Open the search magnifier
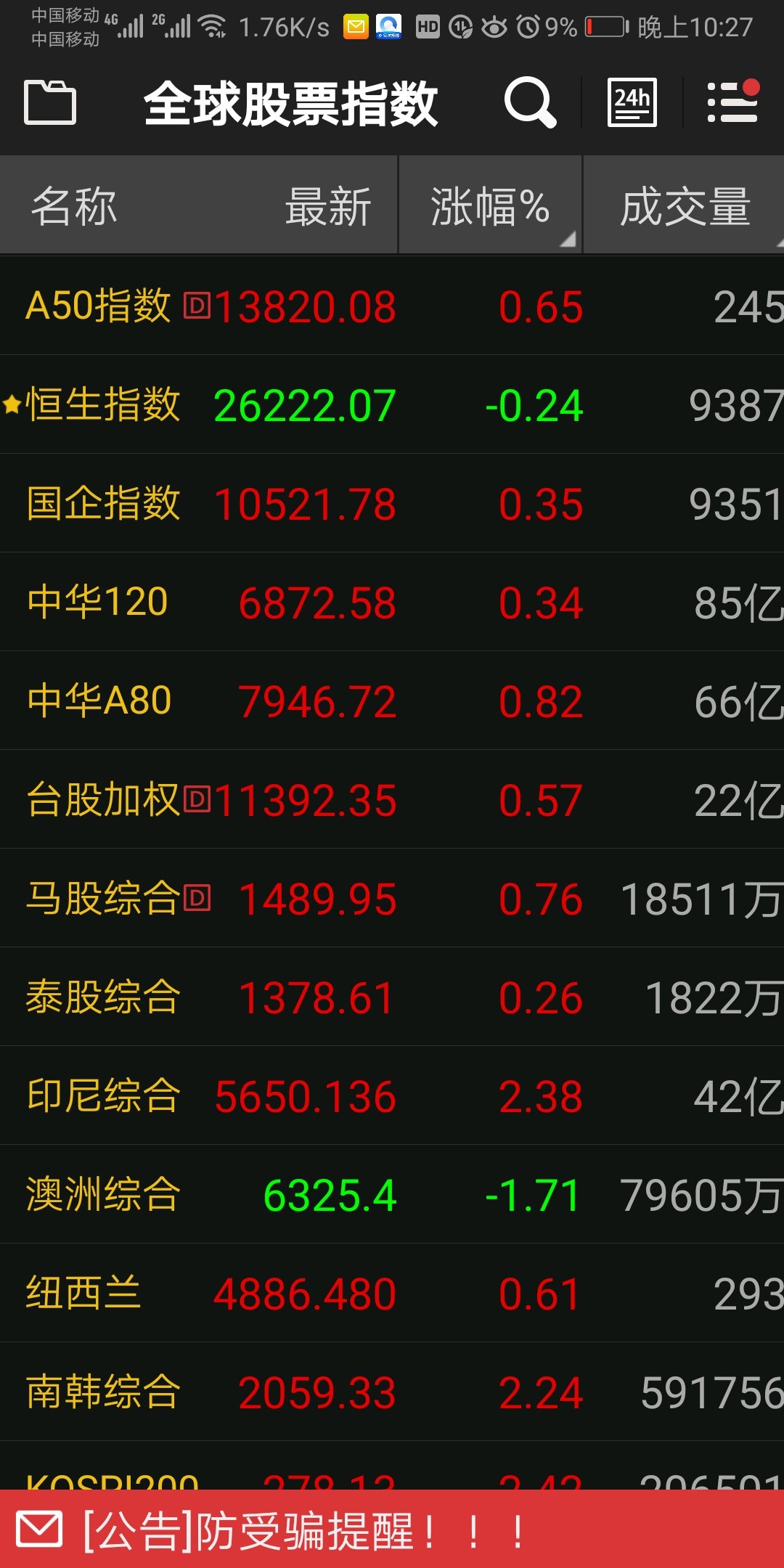Screen dimensions: 784x1568 click(530, 103)
